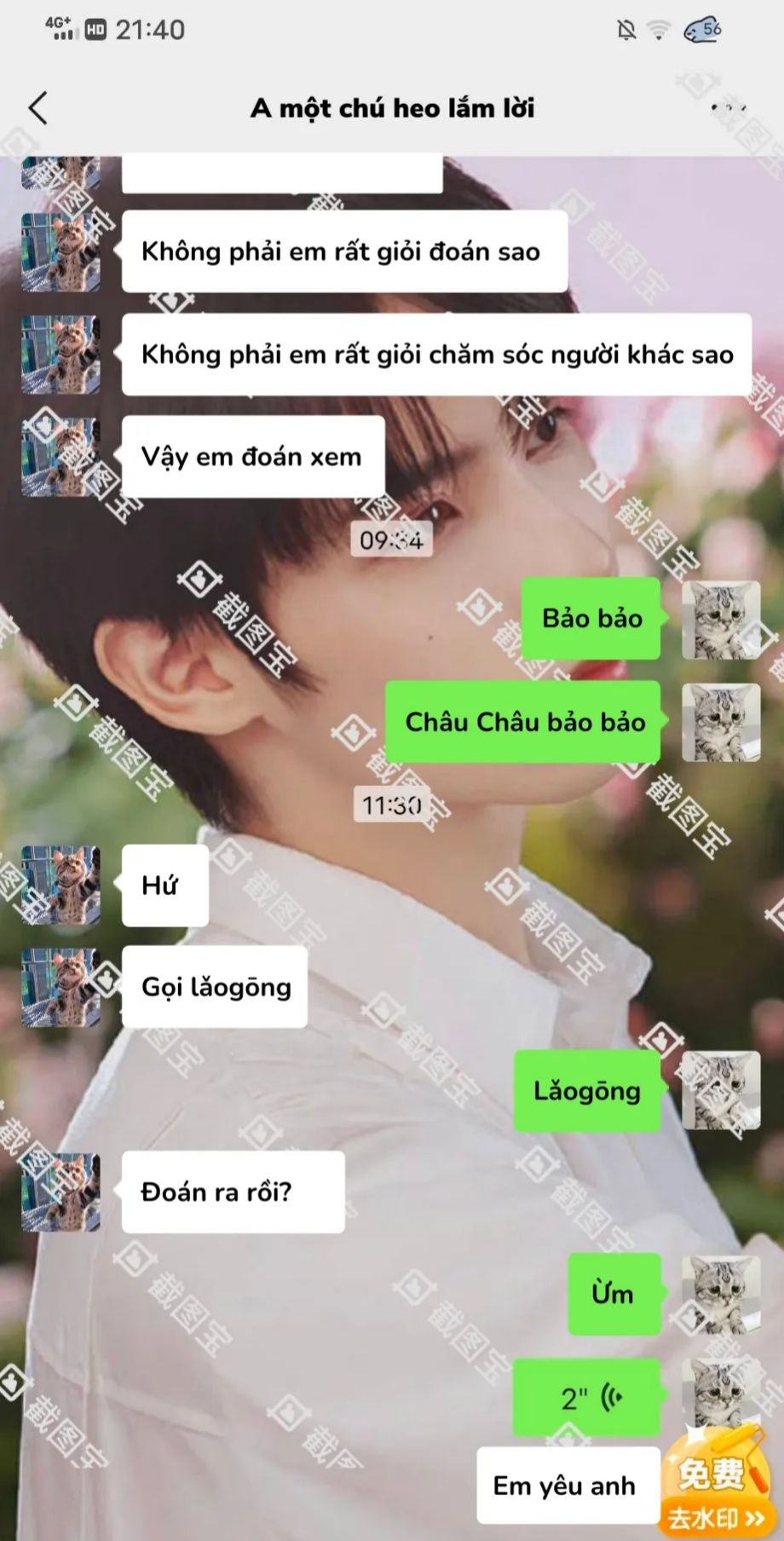Image resolution: width=784 pixels, height=1541 pixels.
Task: Play the 2-second voice message
Action: pyautogui.click(x=587, y=1398)
